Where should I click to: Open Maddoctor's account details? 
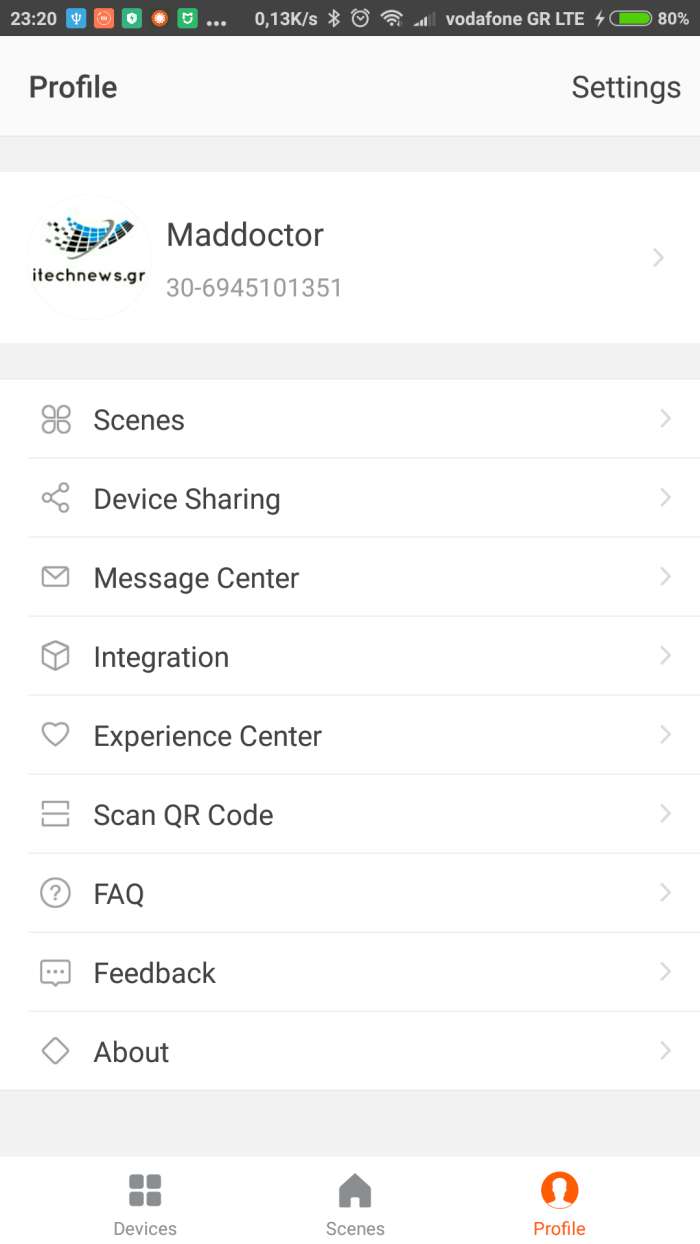[x=350, y=258]
